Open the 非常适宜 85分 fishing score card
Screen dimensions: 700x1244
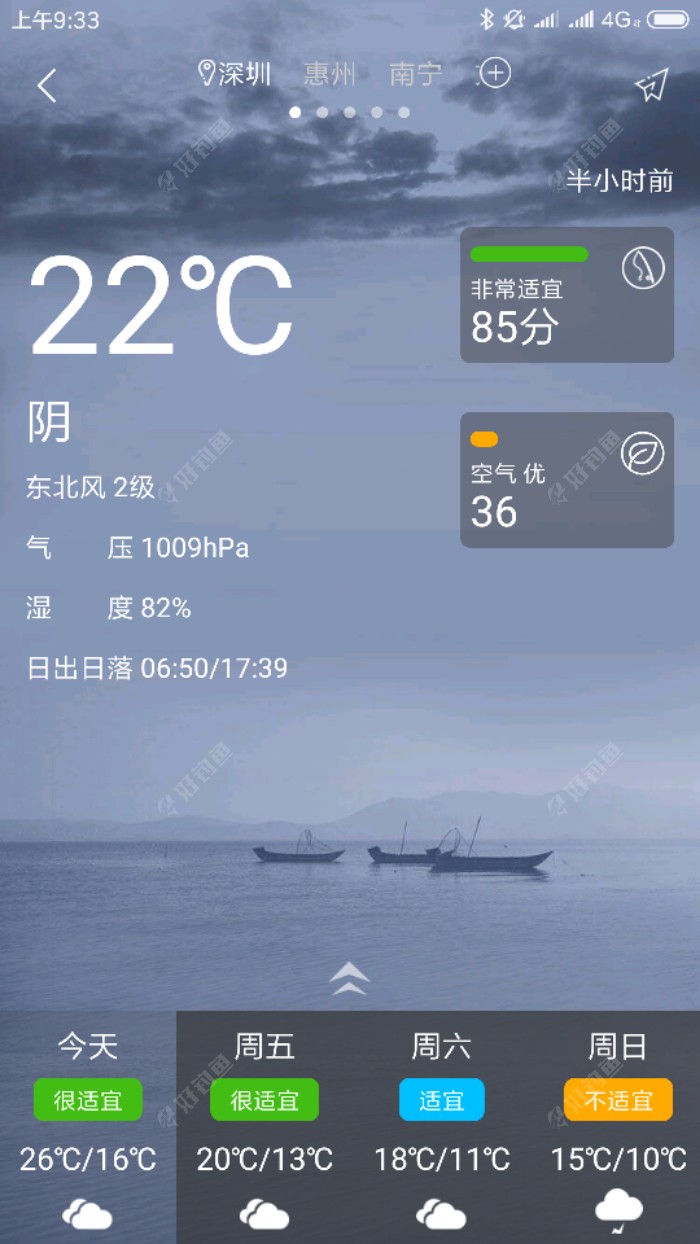tap(566, 295)
